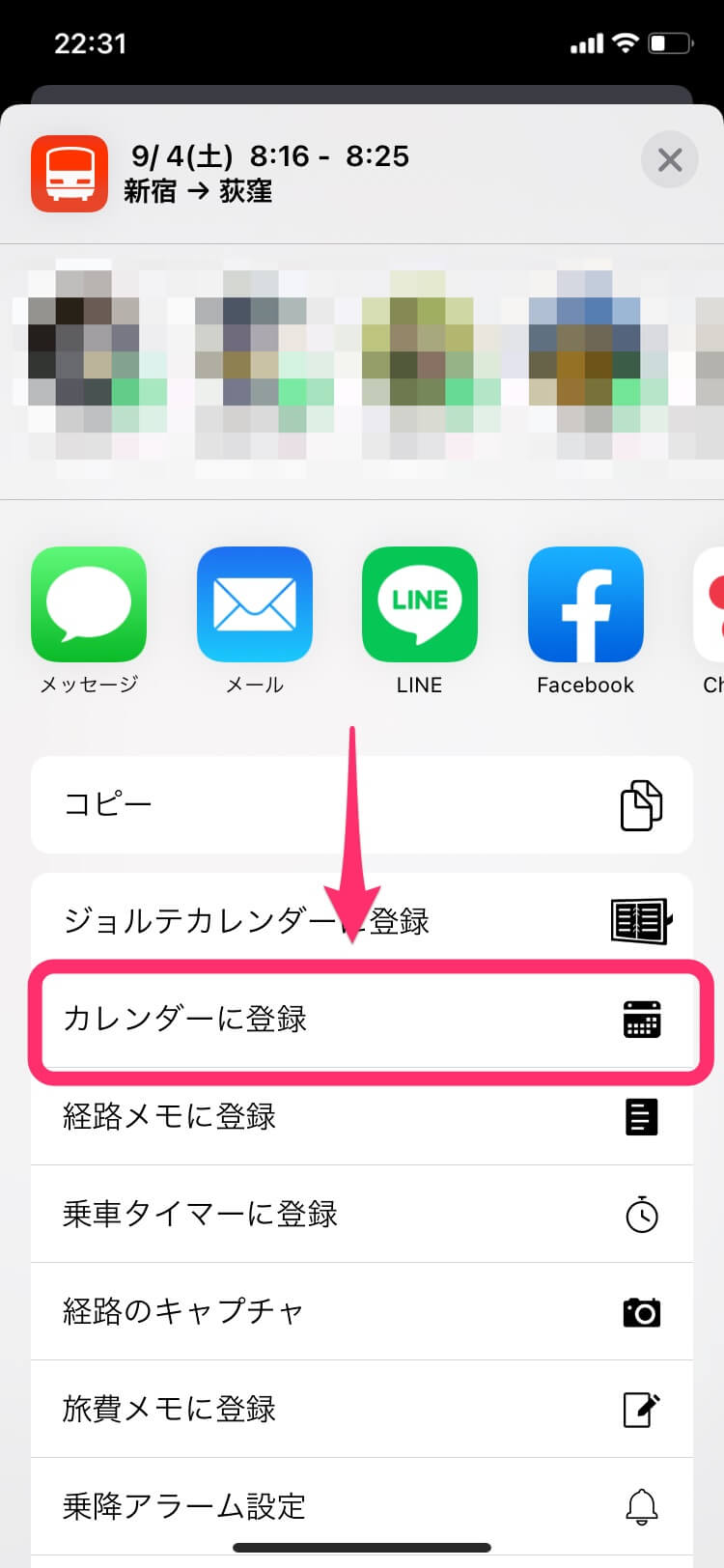724x1568 pixels.
Task: Share route via メール
Action: point(255,605)
